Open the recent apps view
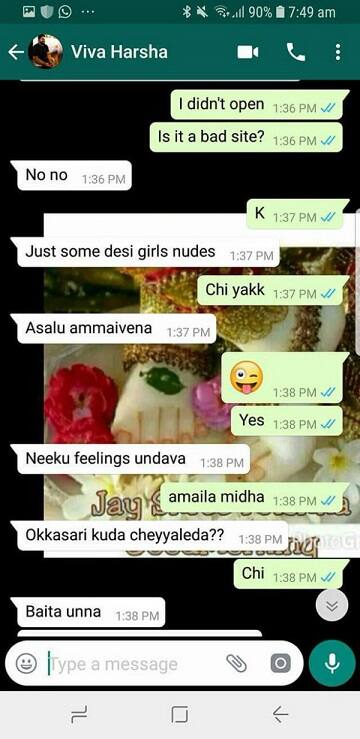 [79, 715]
